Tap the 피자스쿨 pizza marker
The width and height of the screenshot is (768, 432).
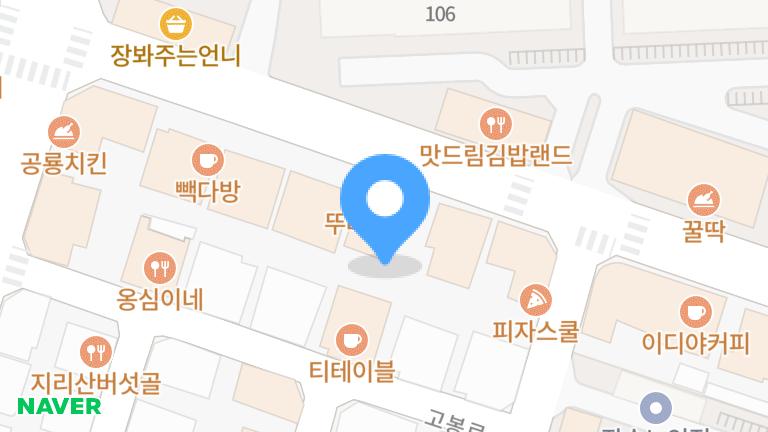coord(535,298)
